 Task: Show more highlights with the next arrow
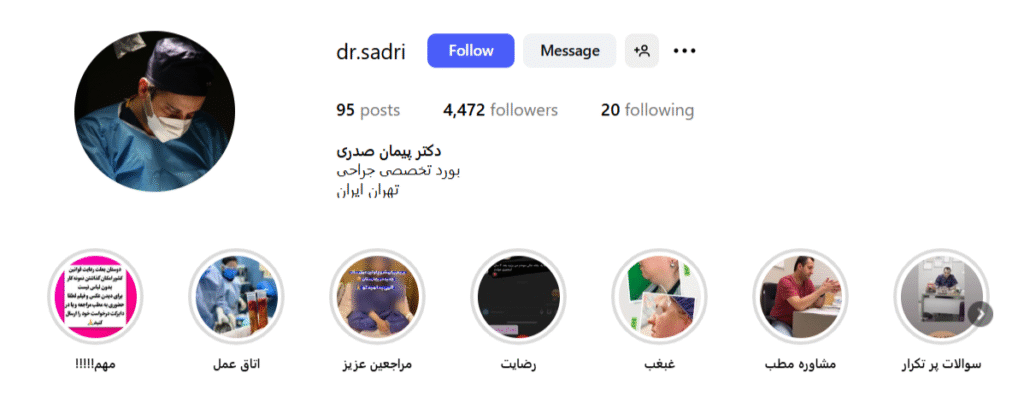click(981, 314)
